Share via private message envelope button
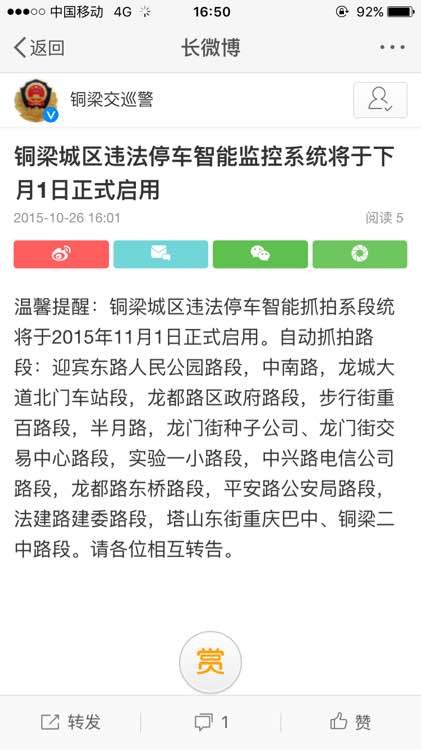421x750 pixels. [x=161, y=254]
